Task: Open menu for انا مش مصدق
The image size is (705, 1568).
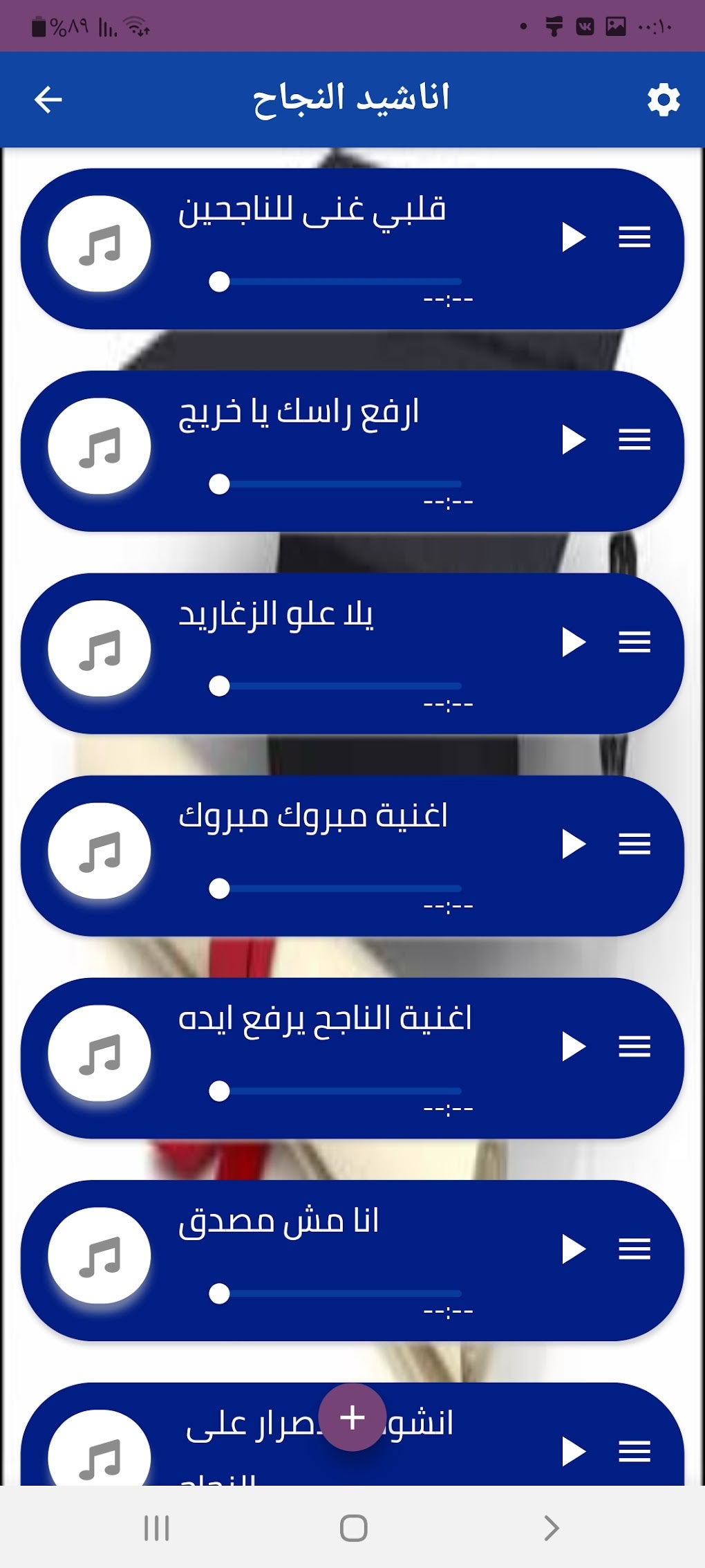Action: pyautogui.click(x=634, y=1248)
